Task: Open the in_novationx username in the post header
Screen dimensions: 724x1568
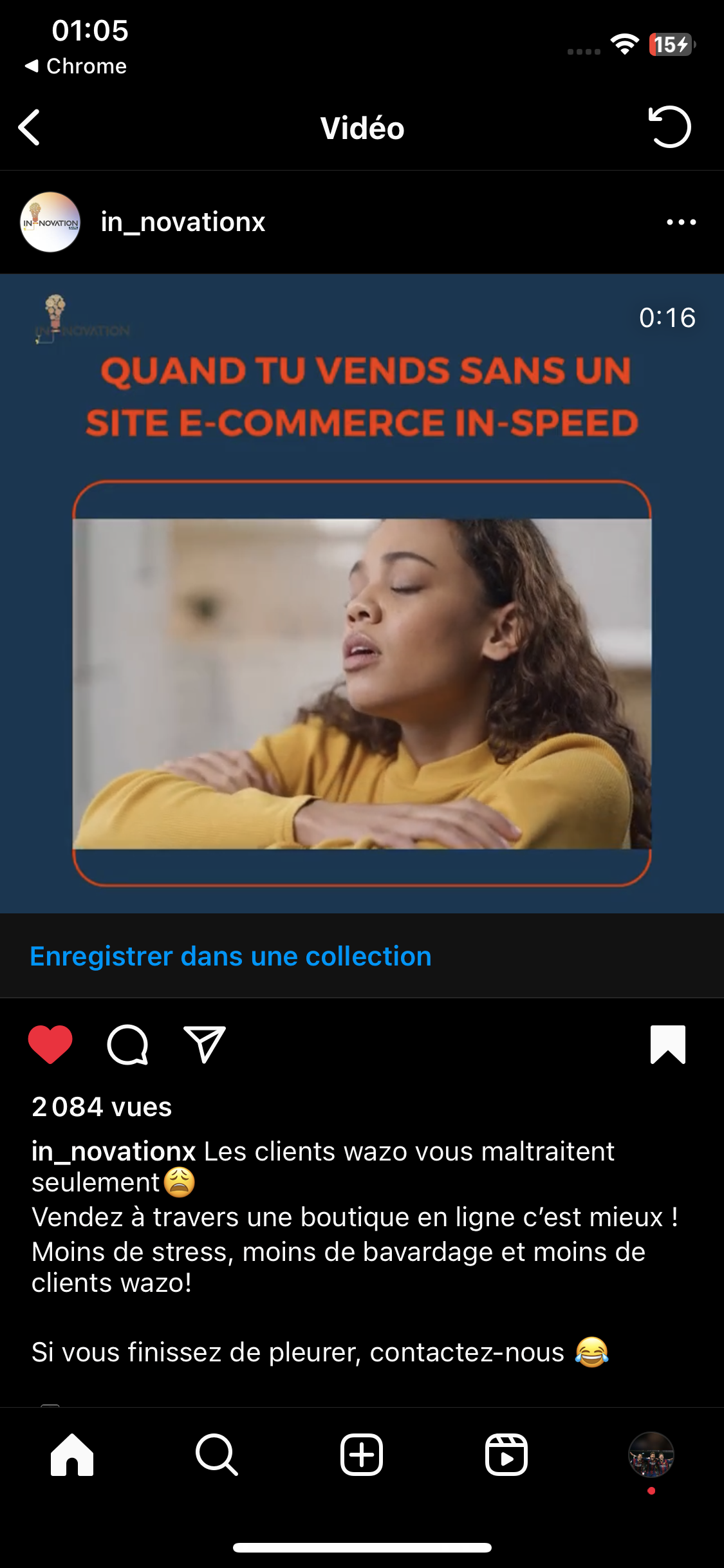Action: [x=183, y=222]
